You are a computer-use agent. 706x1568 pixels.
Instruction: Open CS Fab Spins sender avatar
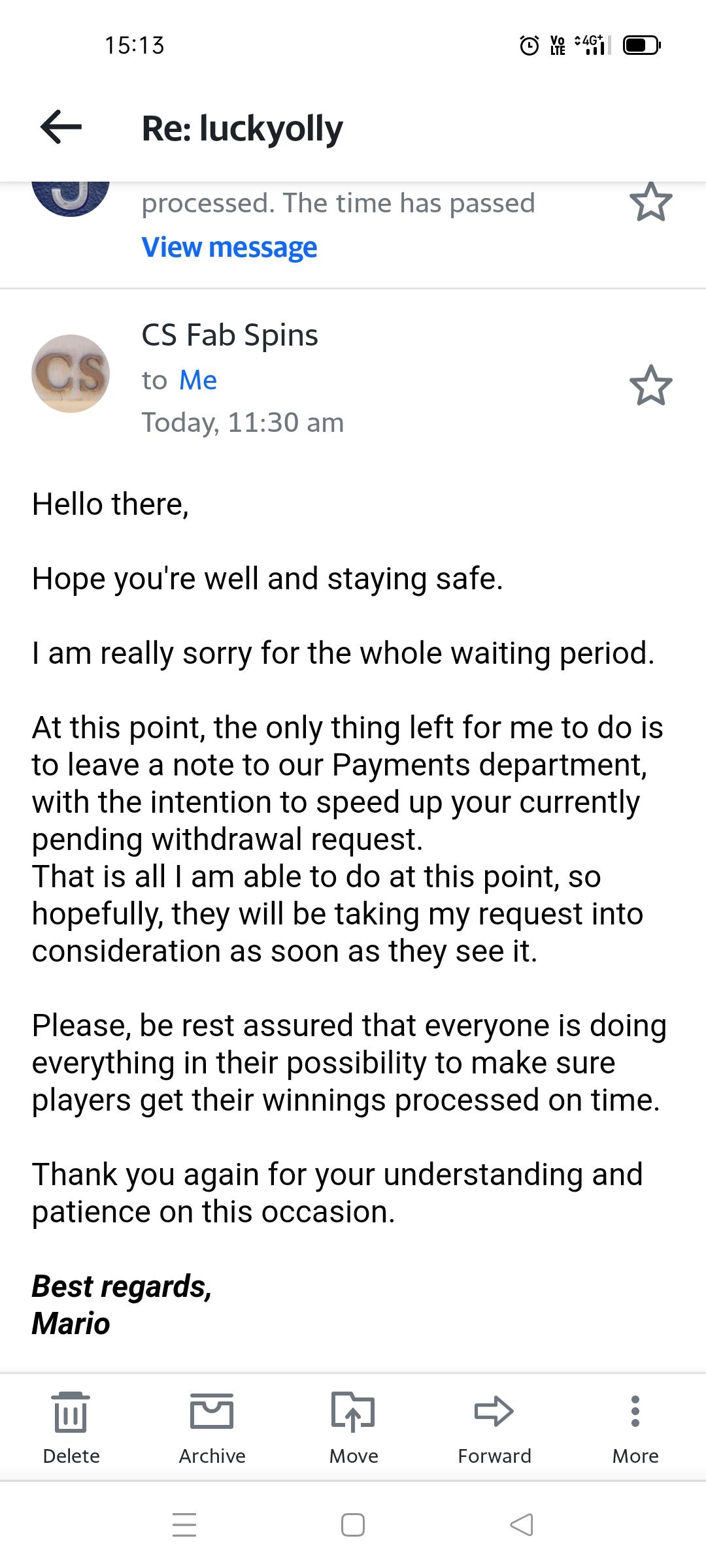pos(71,374)
